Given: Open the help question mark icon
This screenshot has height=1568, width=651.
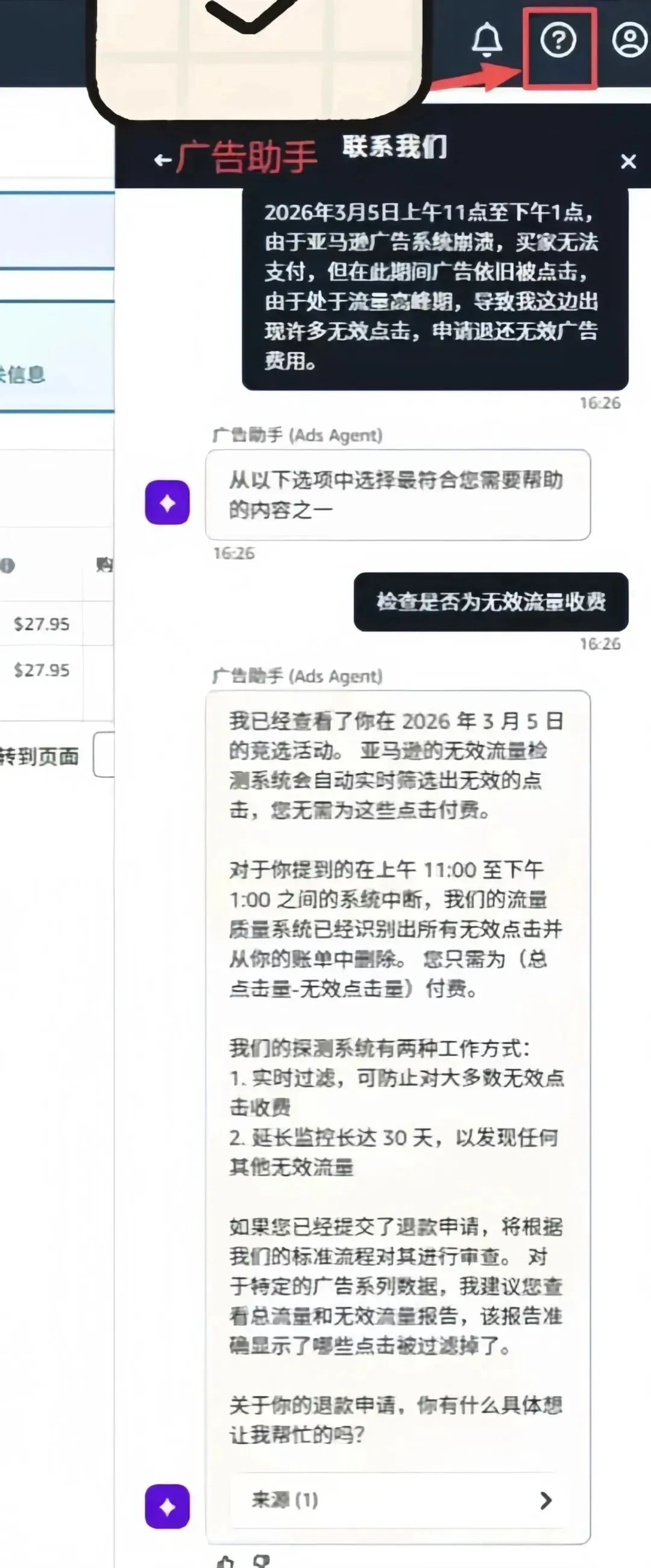Looking at the screenshot, I should click(558, 41).
